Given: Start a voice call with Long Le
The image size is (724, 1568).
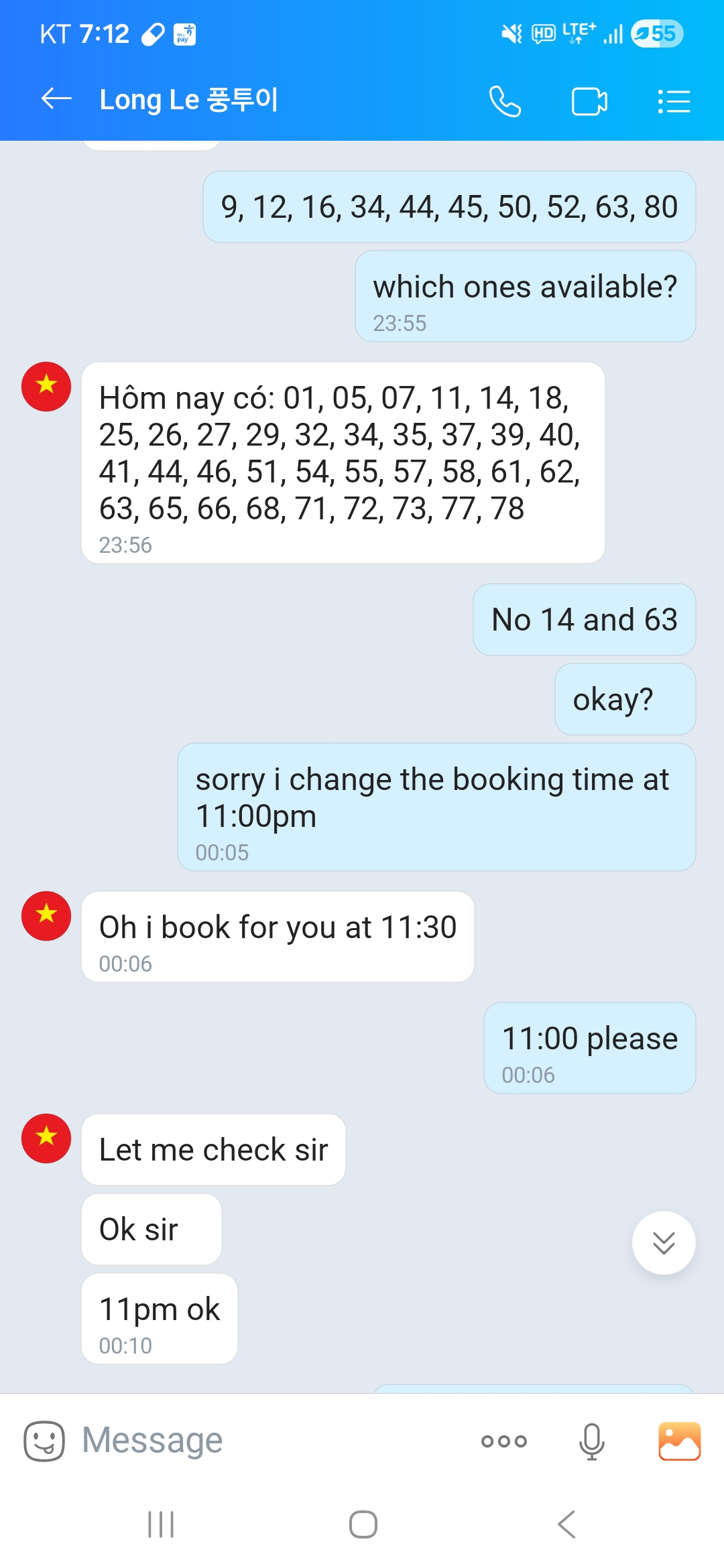Looking at the screenshot, I should point(504,101).
